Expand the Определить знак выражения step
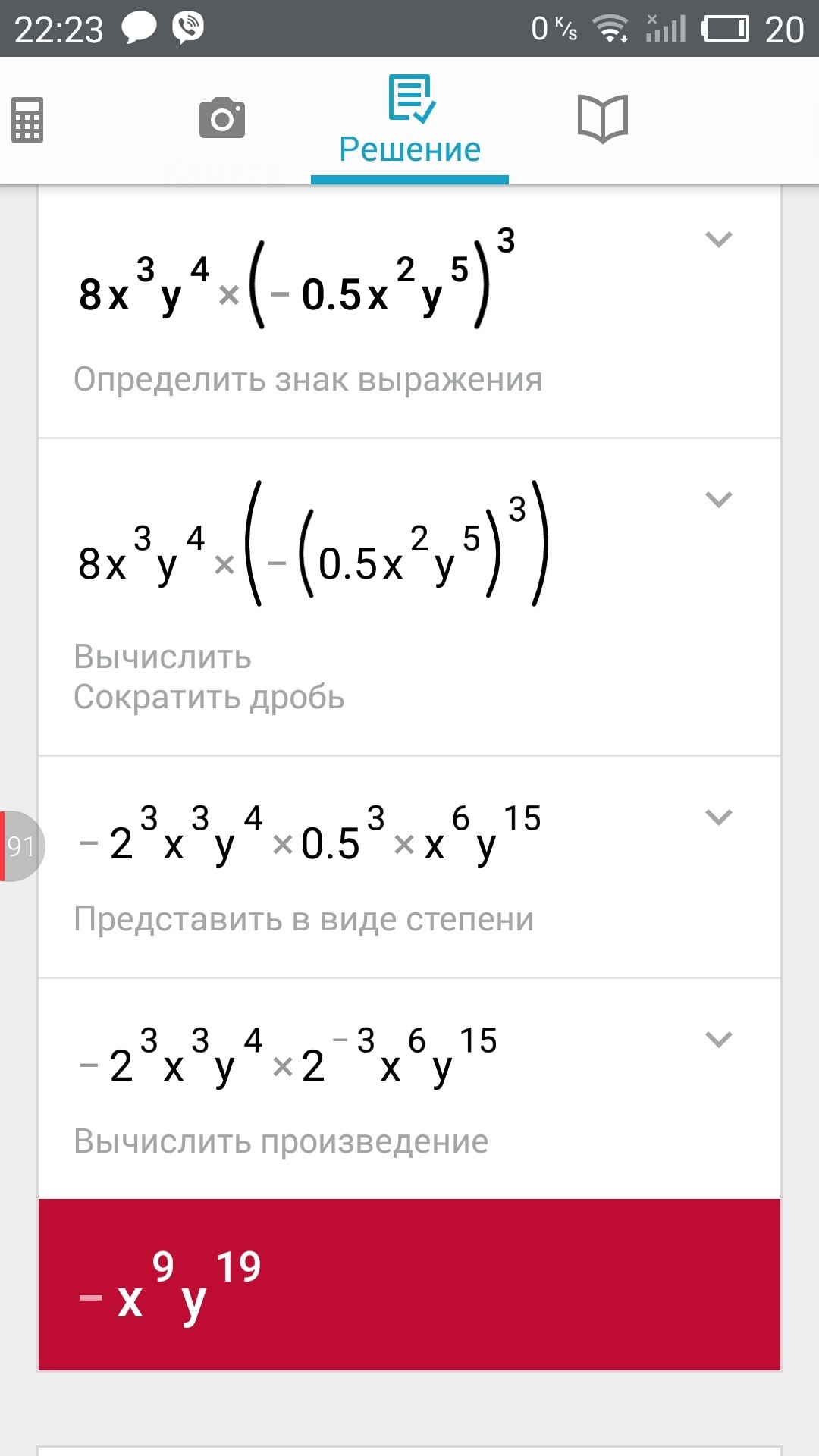Viewport: 819px width, 1456px height. tap(718, 240)
